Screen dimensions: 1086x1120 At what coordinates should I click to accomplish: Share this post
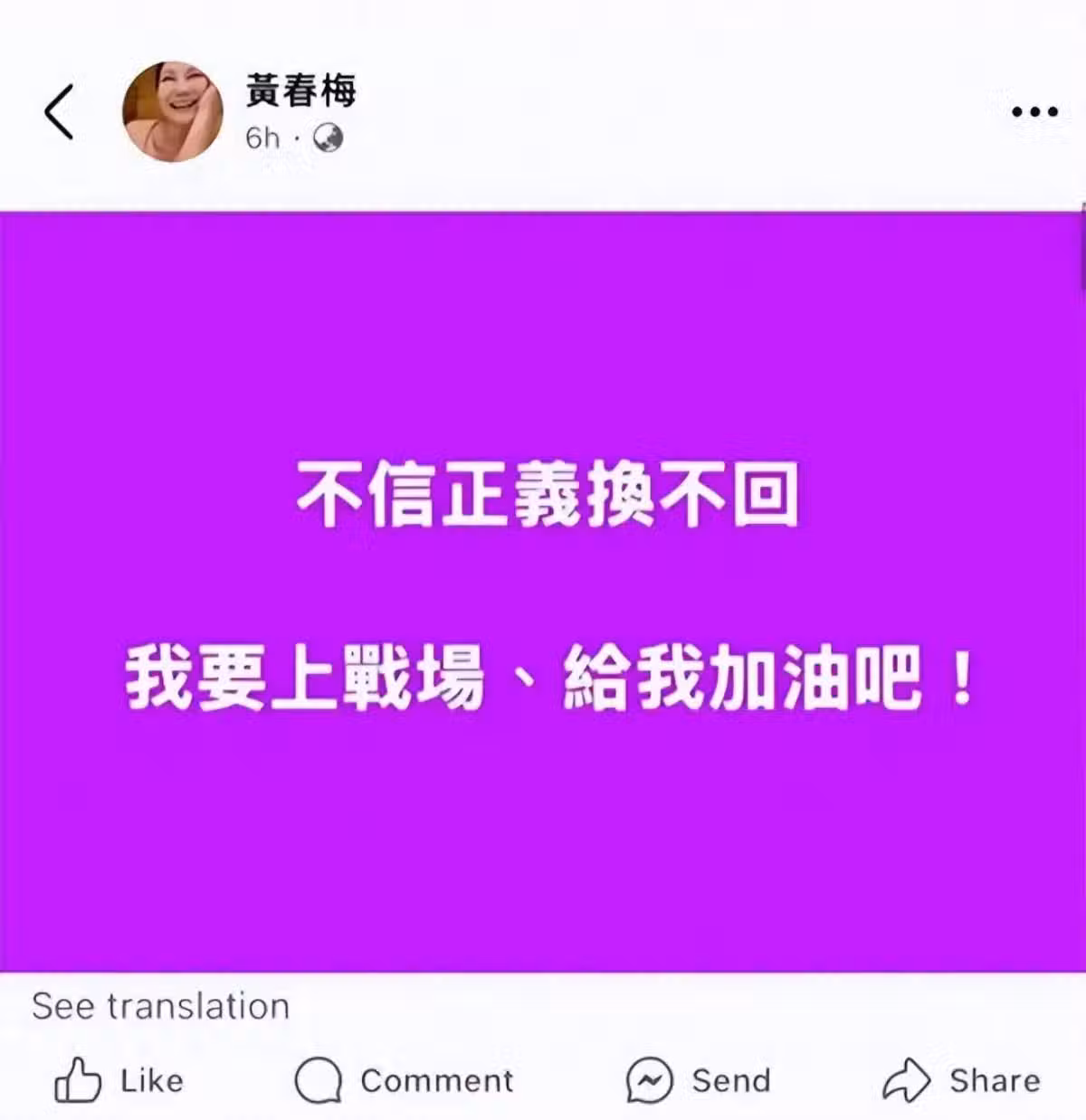click(x=962, y=1080)
